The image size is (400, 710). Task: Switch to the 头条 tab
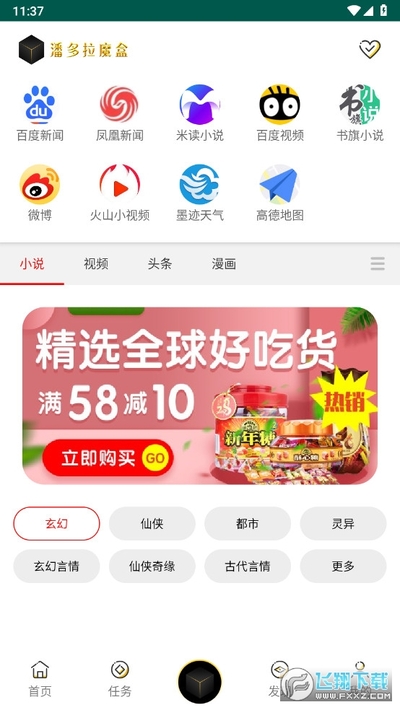[160, 264]
